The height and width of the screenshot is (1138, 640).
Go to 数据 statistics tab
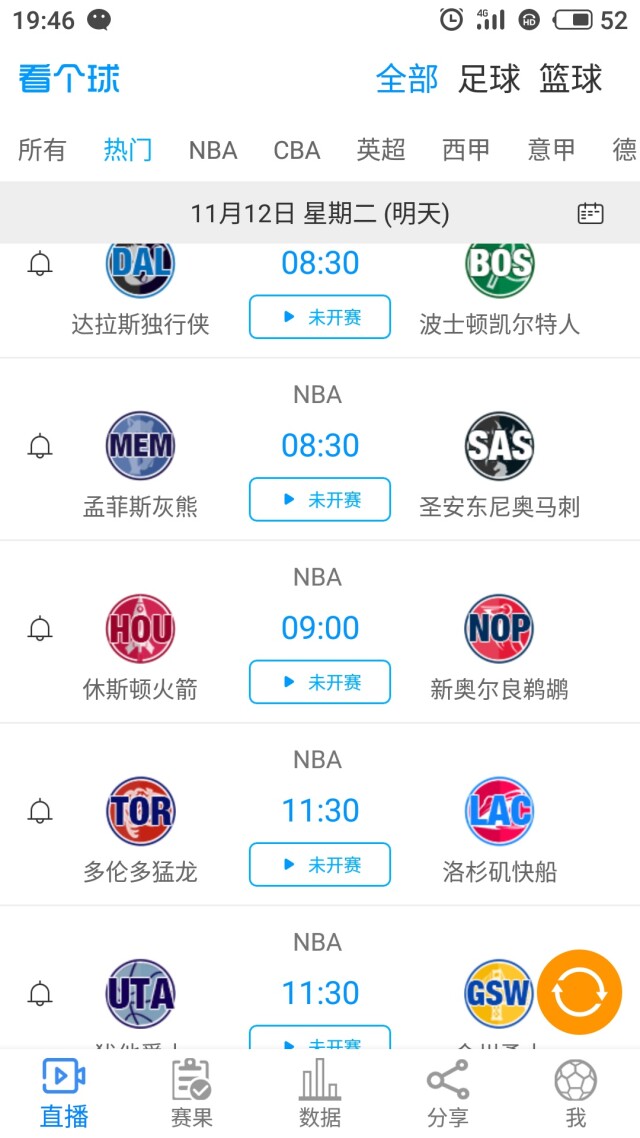point(320,1093)
